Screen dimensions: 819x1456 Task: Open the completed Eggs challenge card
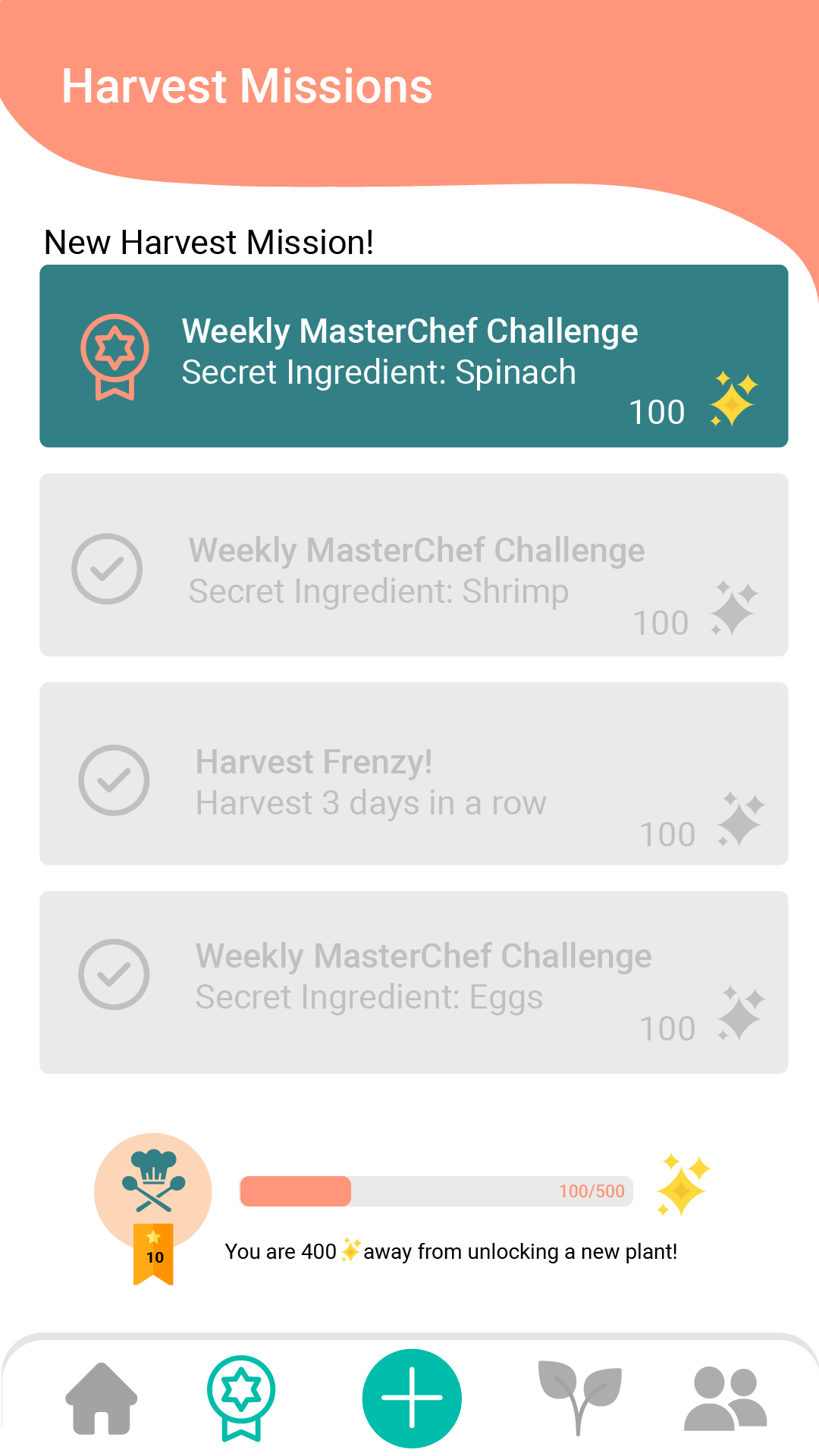coord(413,982)
